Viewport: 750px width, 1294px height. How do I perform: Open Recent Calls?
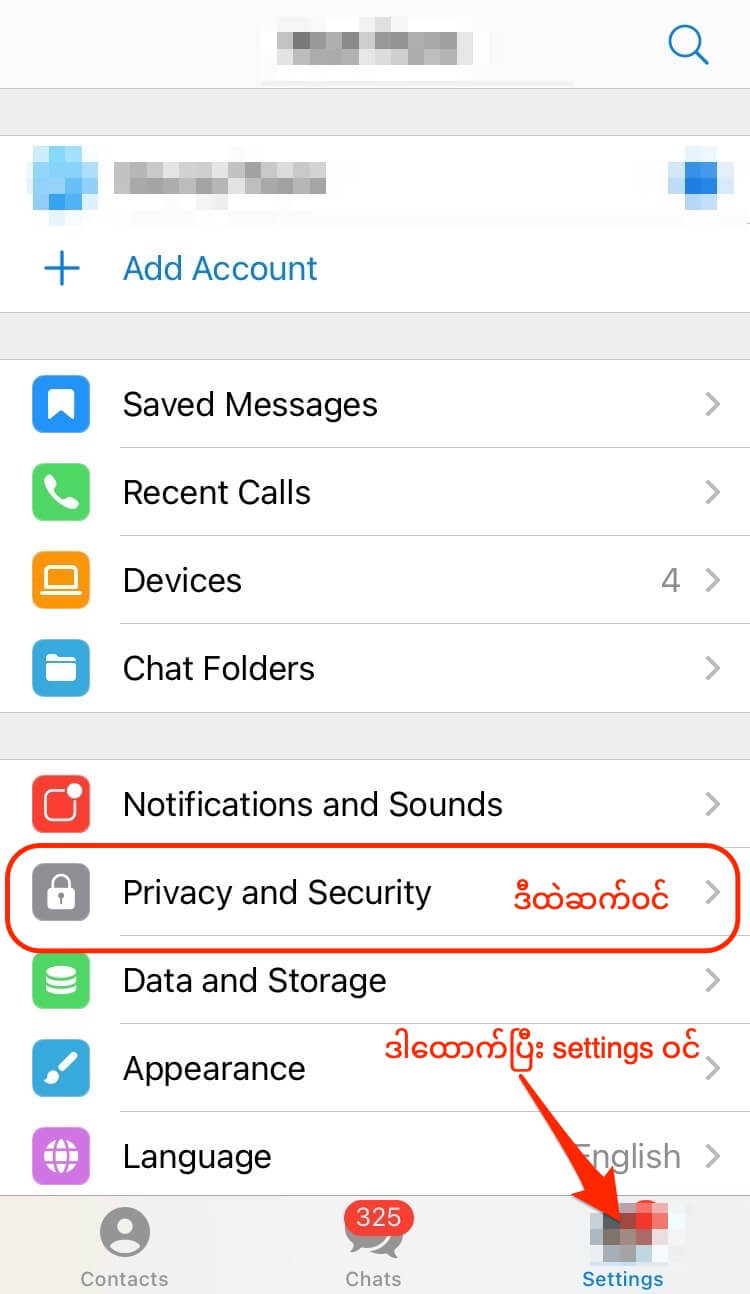click(x=217, y=492)
